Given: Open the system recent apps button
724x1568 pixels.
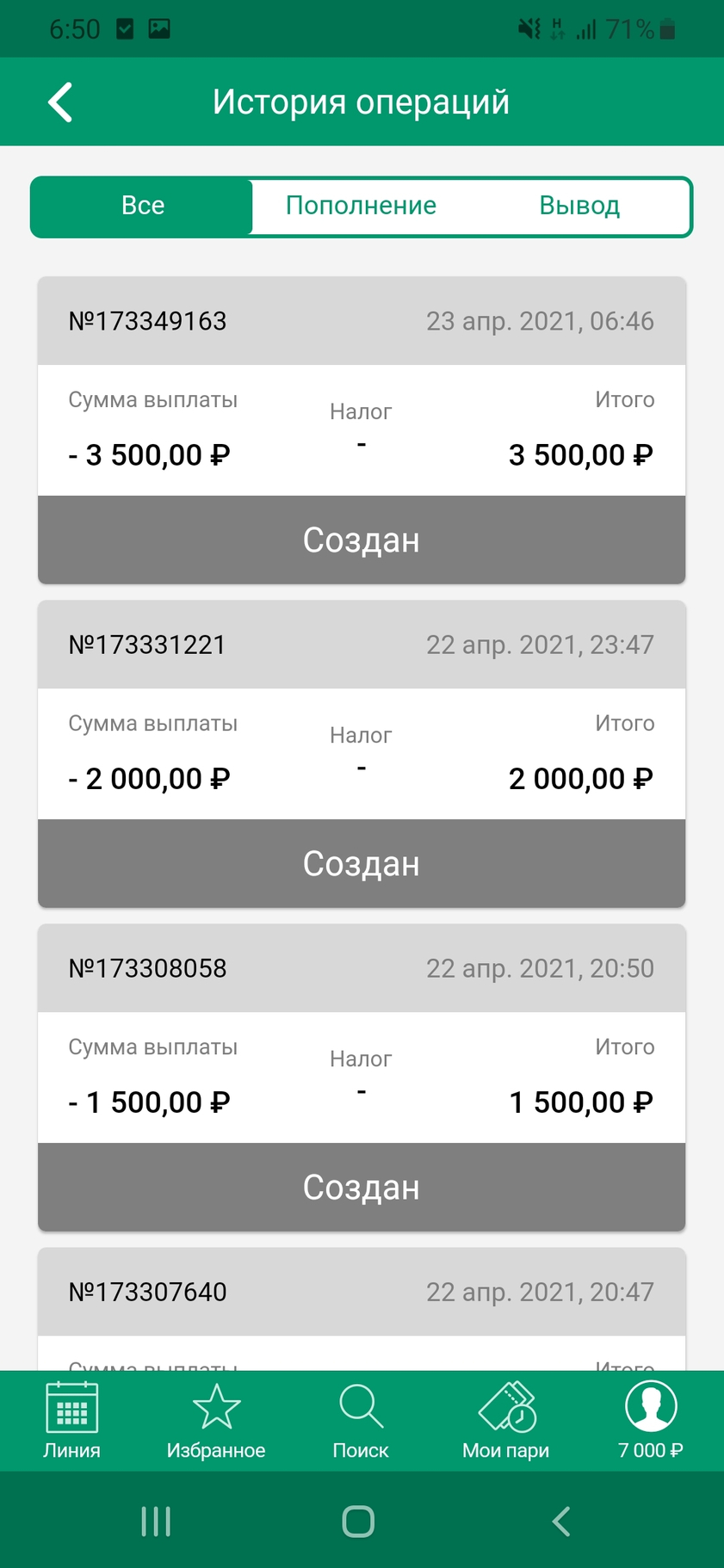Looking at the screenshot, I should click(156, 1522).
